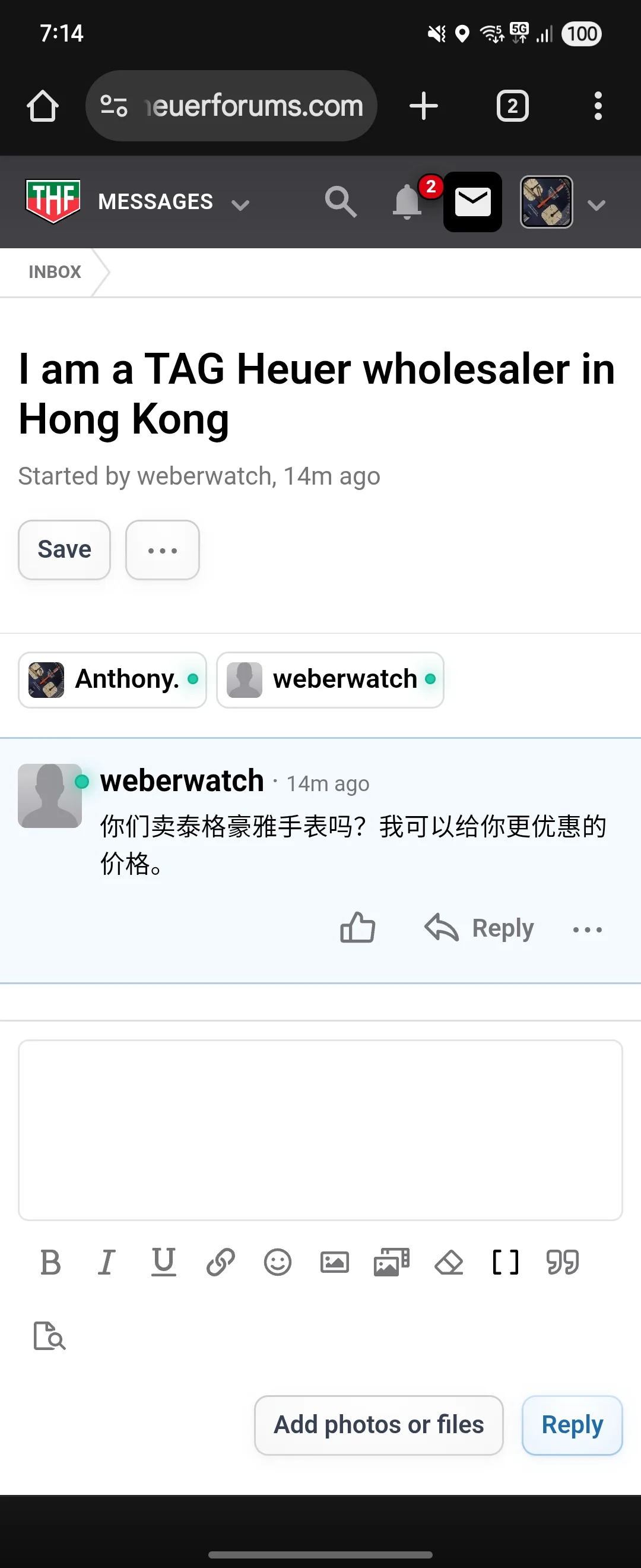Insert a link in the editor

pyautogui.click(x=220, y=1261)
